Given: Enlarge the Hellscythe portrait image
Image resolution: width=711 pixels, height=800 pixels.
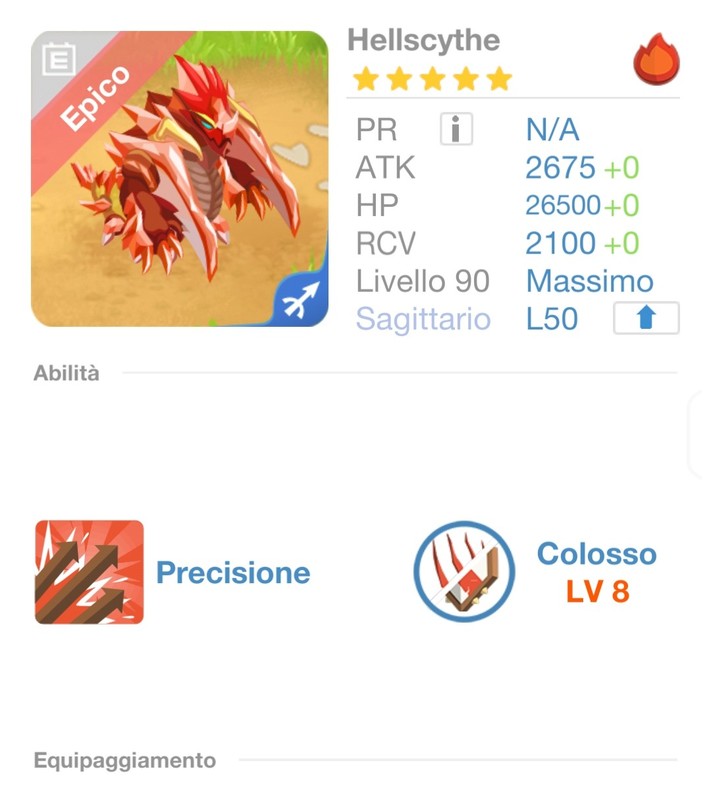Looking at the screenshot, I should coord(180,179).
